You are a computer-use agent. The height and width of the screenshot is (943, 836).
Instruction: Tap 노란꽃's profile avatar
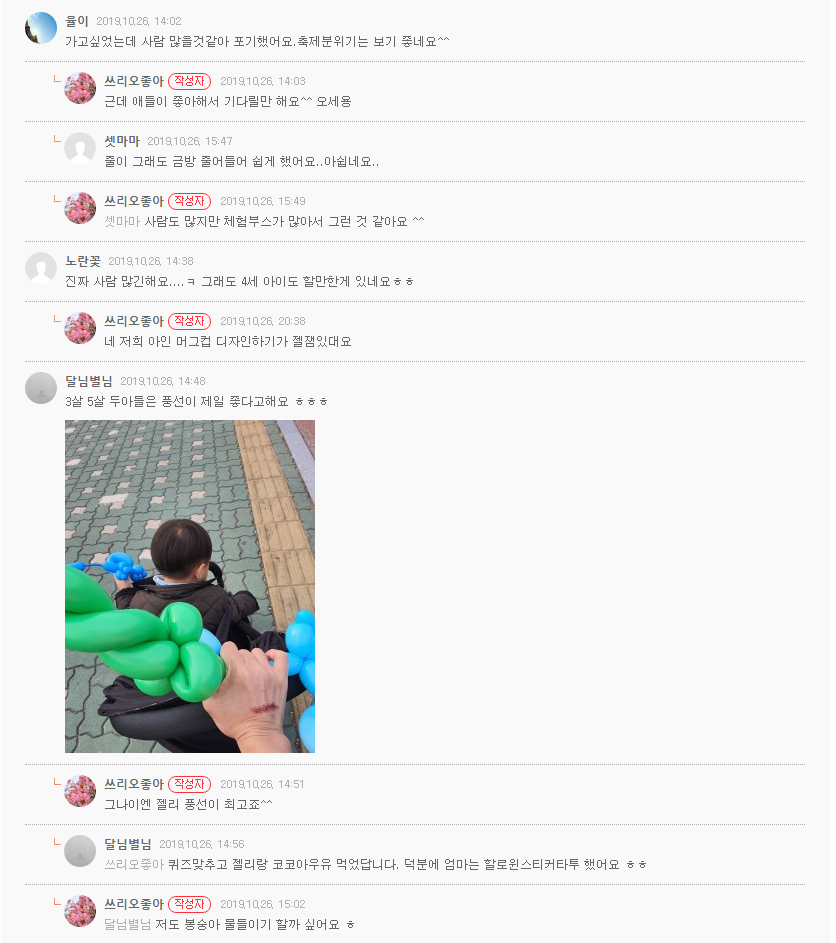(x=41, y=268)
